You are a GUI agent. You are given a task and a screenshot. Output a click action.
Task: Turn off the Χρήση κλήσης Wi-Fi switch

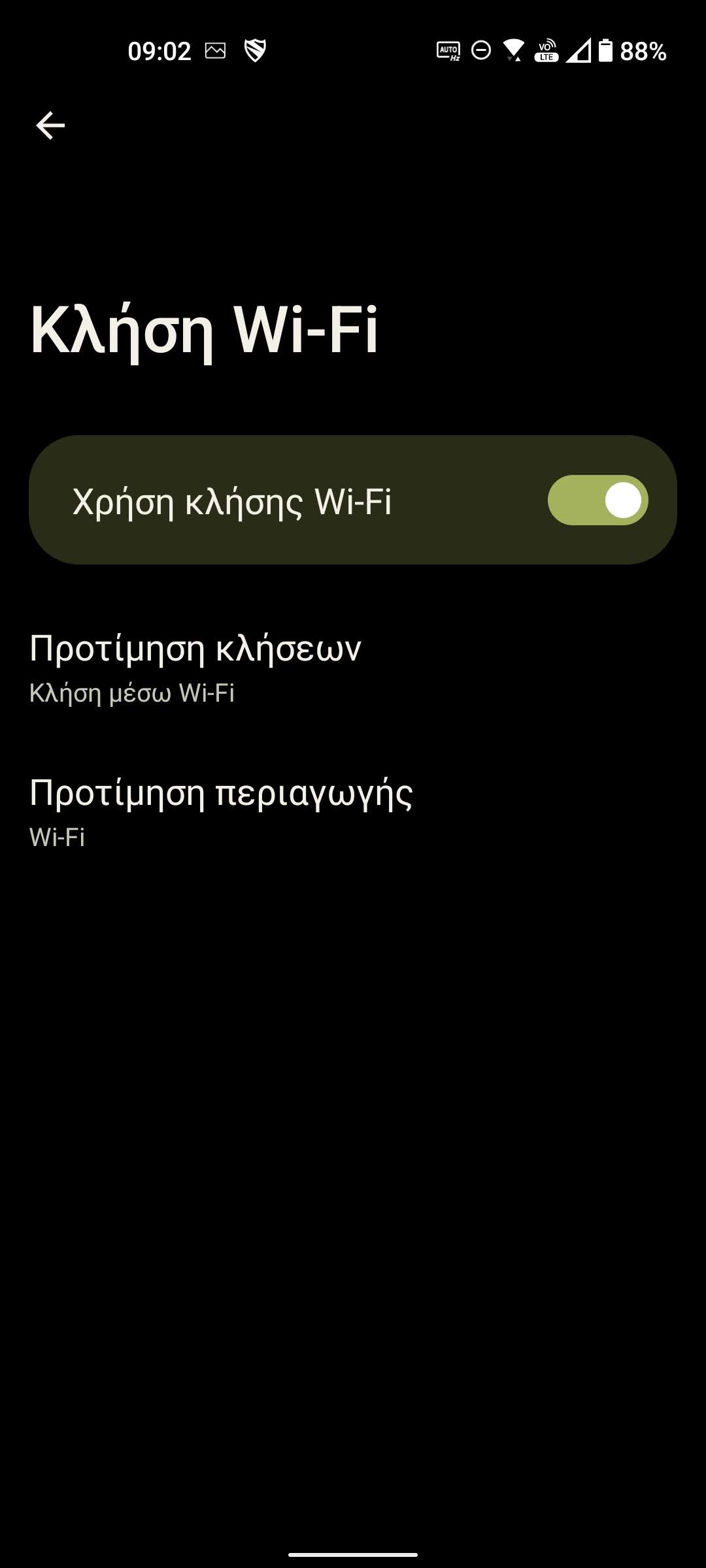(597, 500)
